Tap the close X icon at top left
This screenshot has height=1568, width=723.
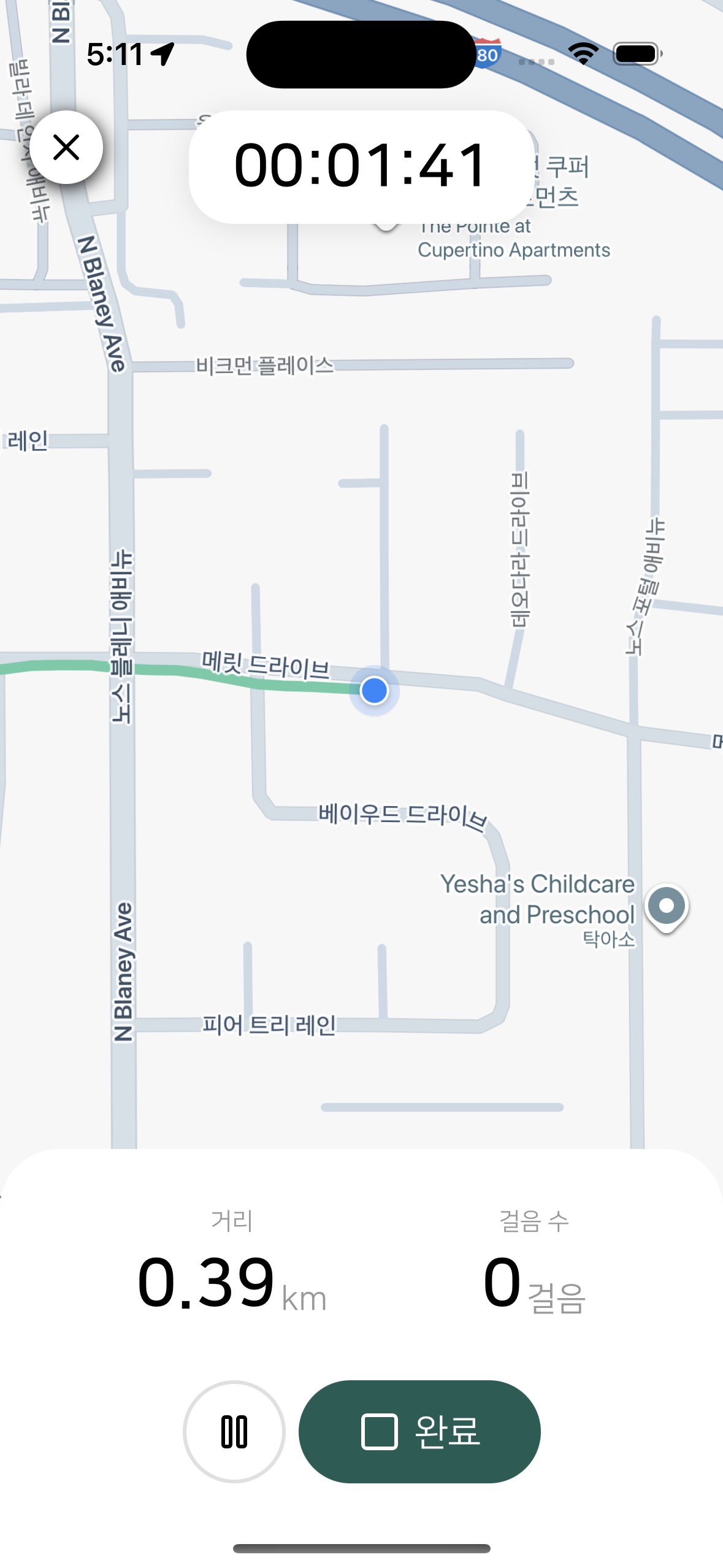tap(66, 148)
